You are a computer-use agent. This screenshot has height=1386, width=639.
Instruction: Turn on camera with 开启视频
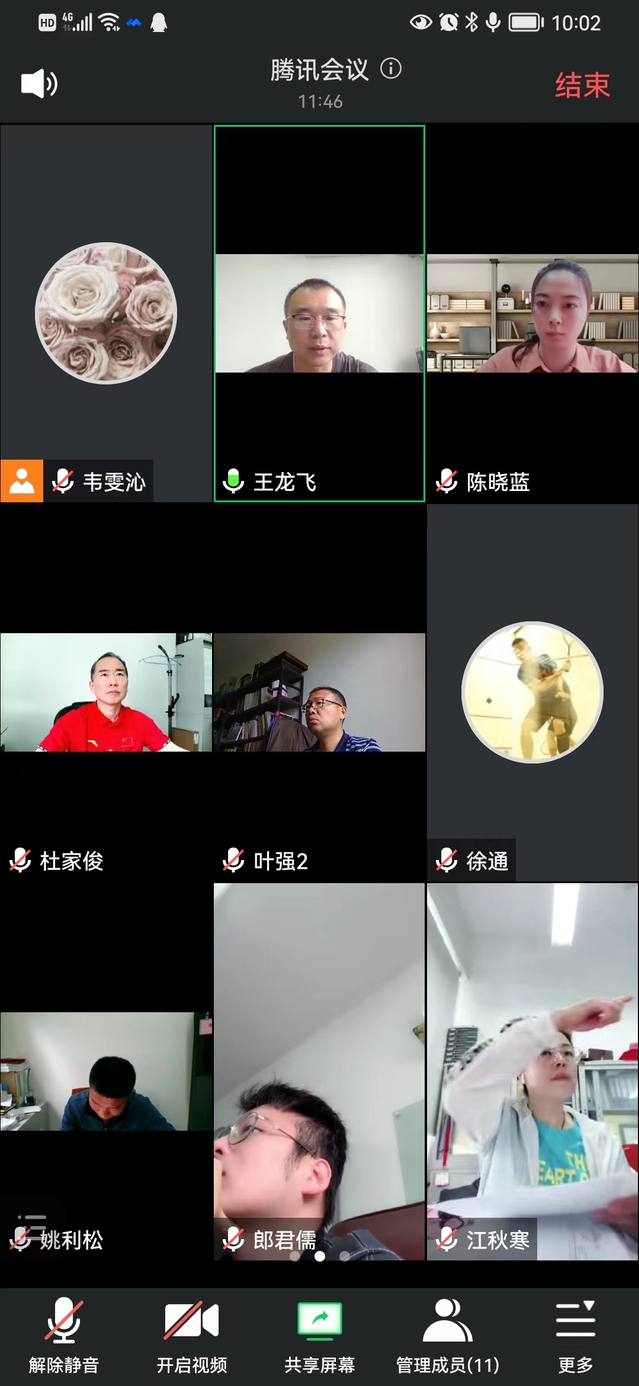coord(191,1334)
